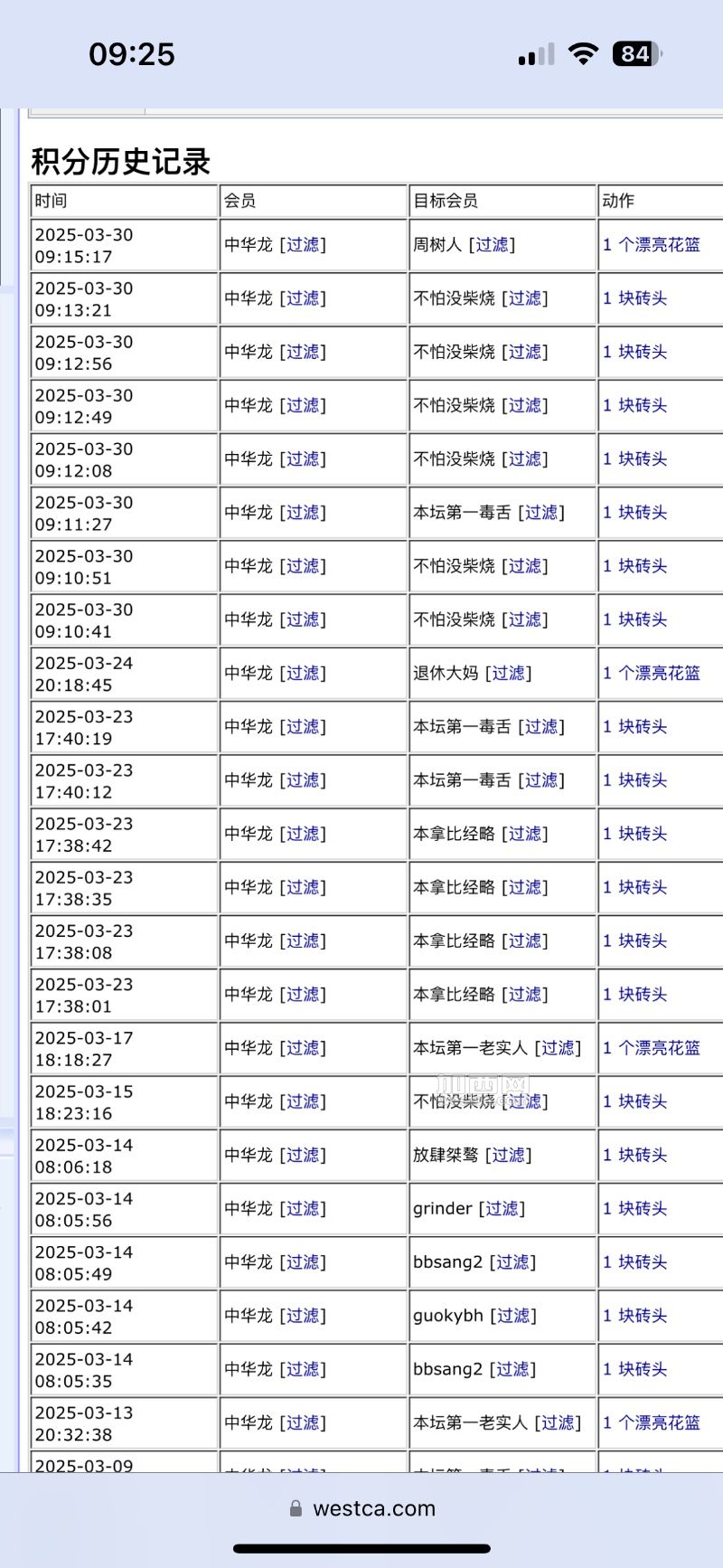Open 1 块砖头 in the 放肆桀骜 row
Screen dimensions: 723x1568
pyautogui.click(x=634, y=1156)
